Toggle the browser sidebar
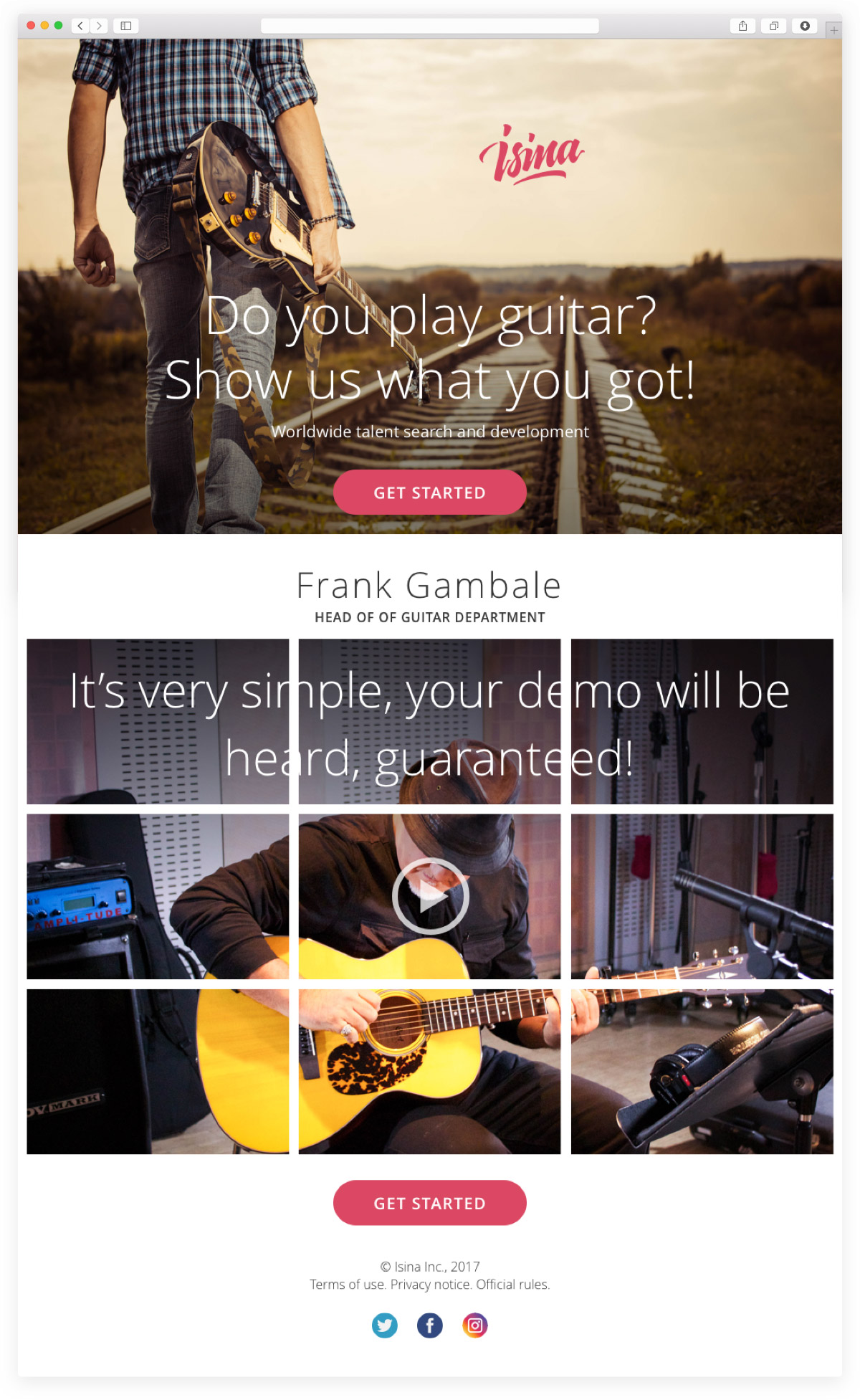The image size is (860, 1400). (126, 26)
